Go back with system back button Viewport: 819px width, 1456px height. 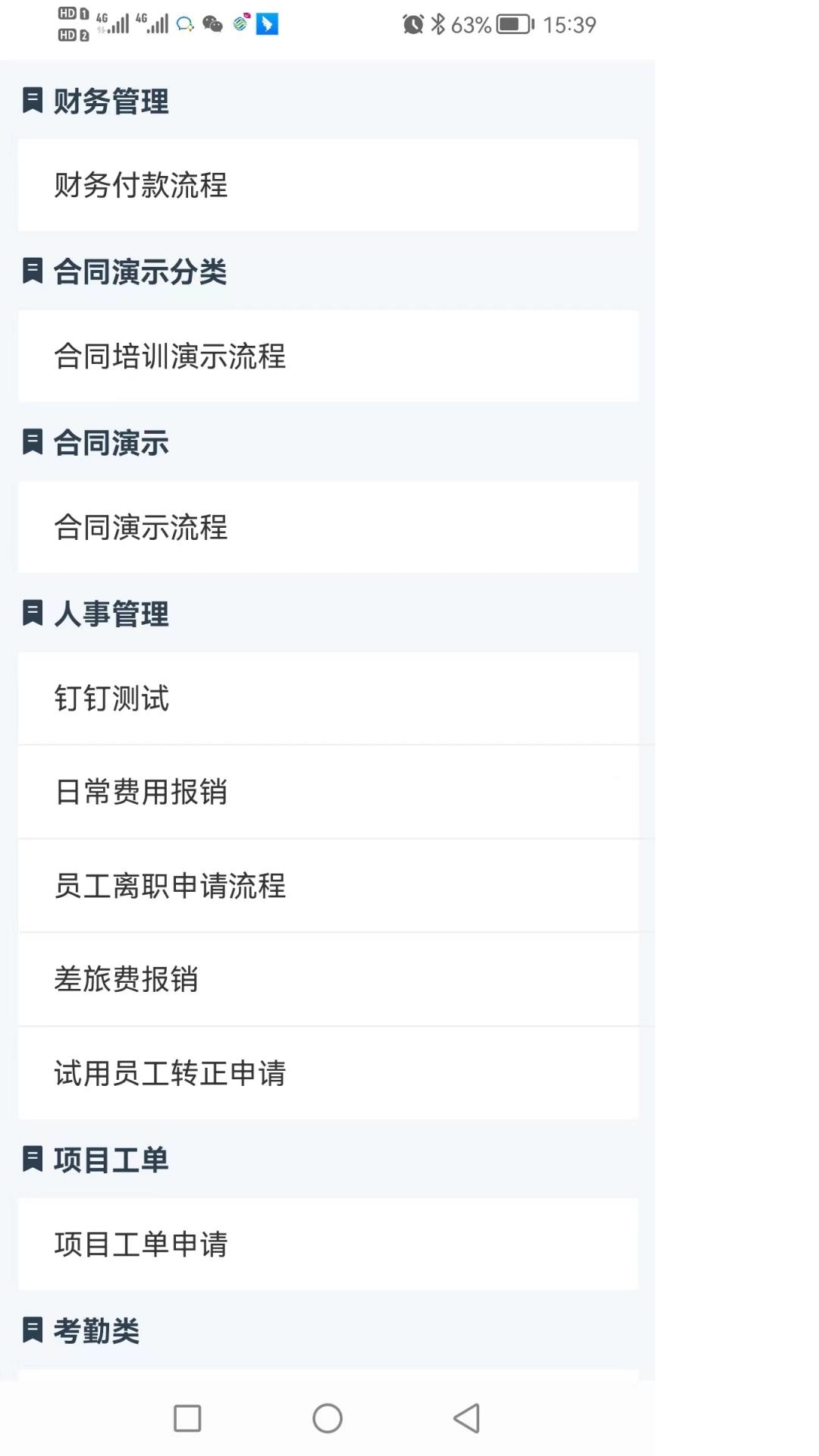click(467, 1418)
